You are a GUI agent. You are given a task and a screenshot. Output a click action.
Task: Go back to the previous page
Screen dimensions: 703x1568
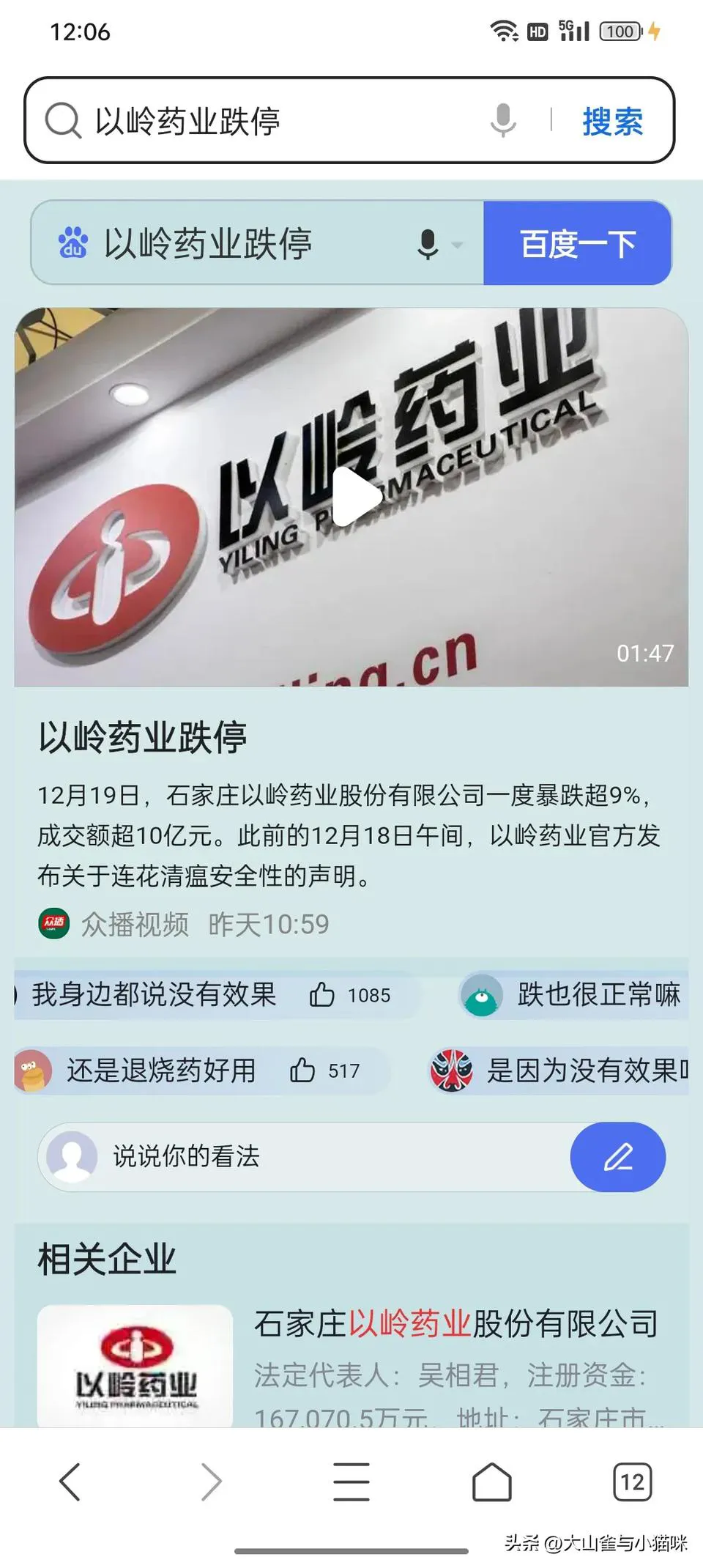pos(70,1482)
